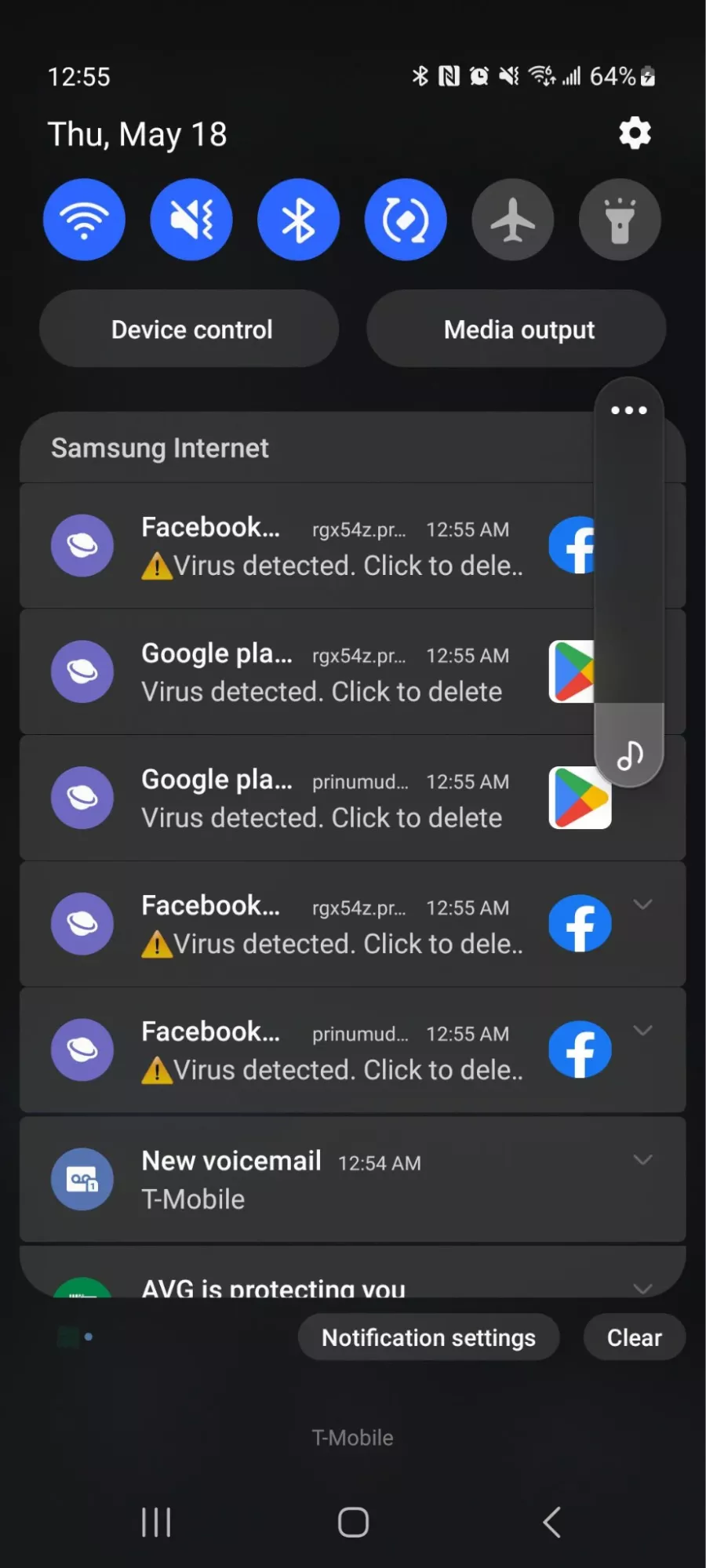706x1568 pixels.
Task: Toggle the vibrate sound mode button
Action: [191, 220]
